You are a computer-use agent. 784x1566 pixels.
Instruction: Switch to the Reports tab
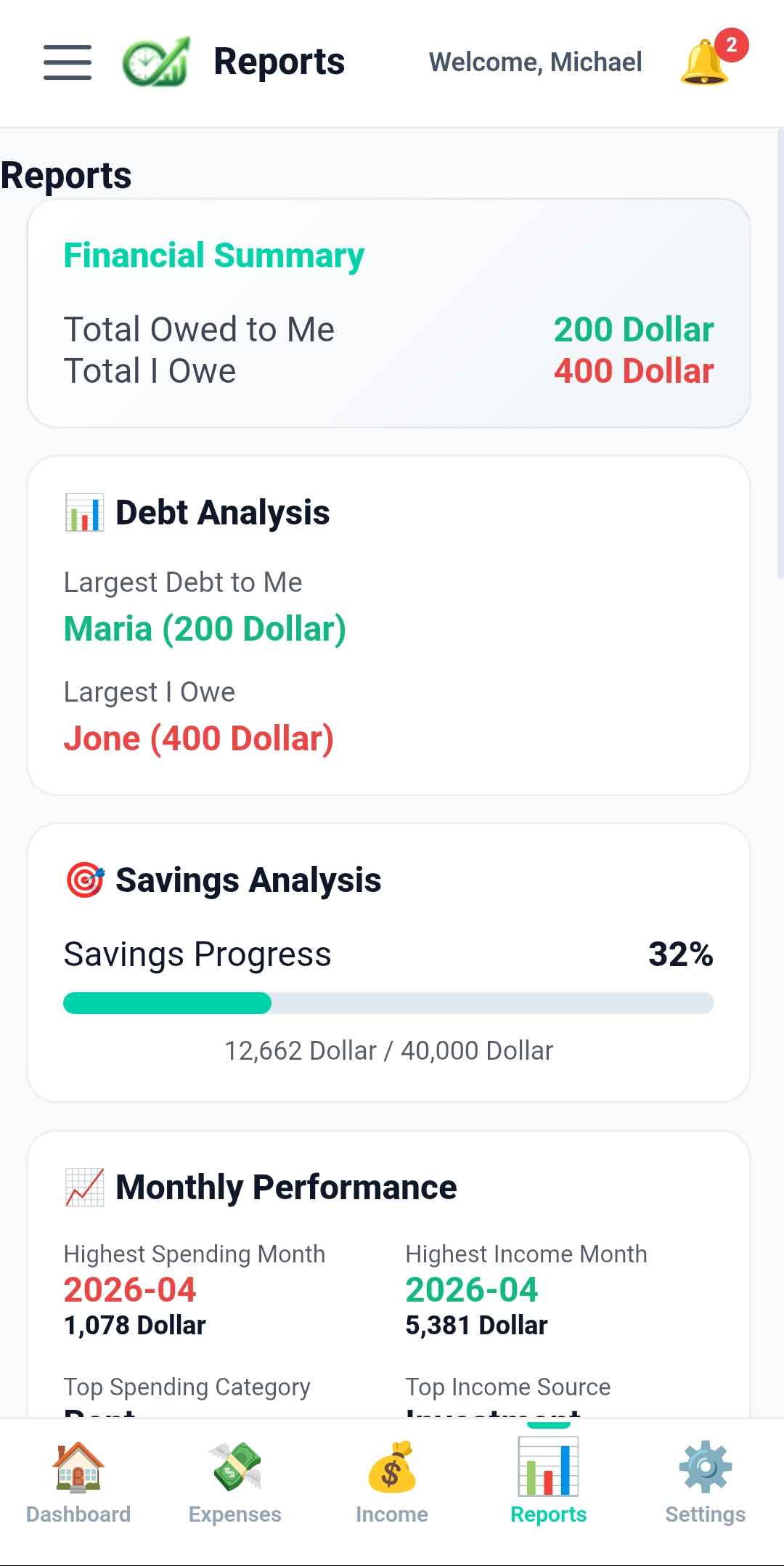548,1482
